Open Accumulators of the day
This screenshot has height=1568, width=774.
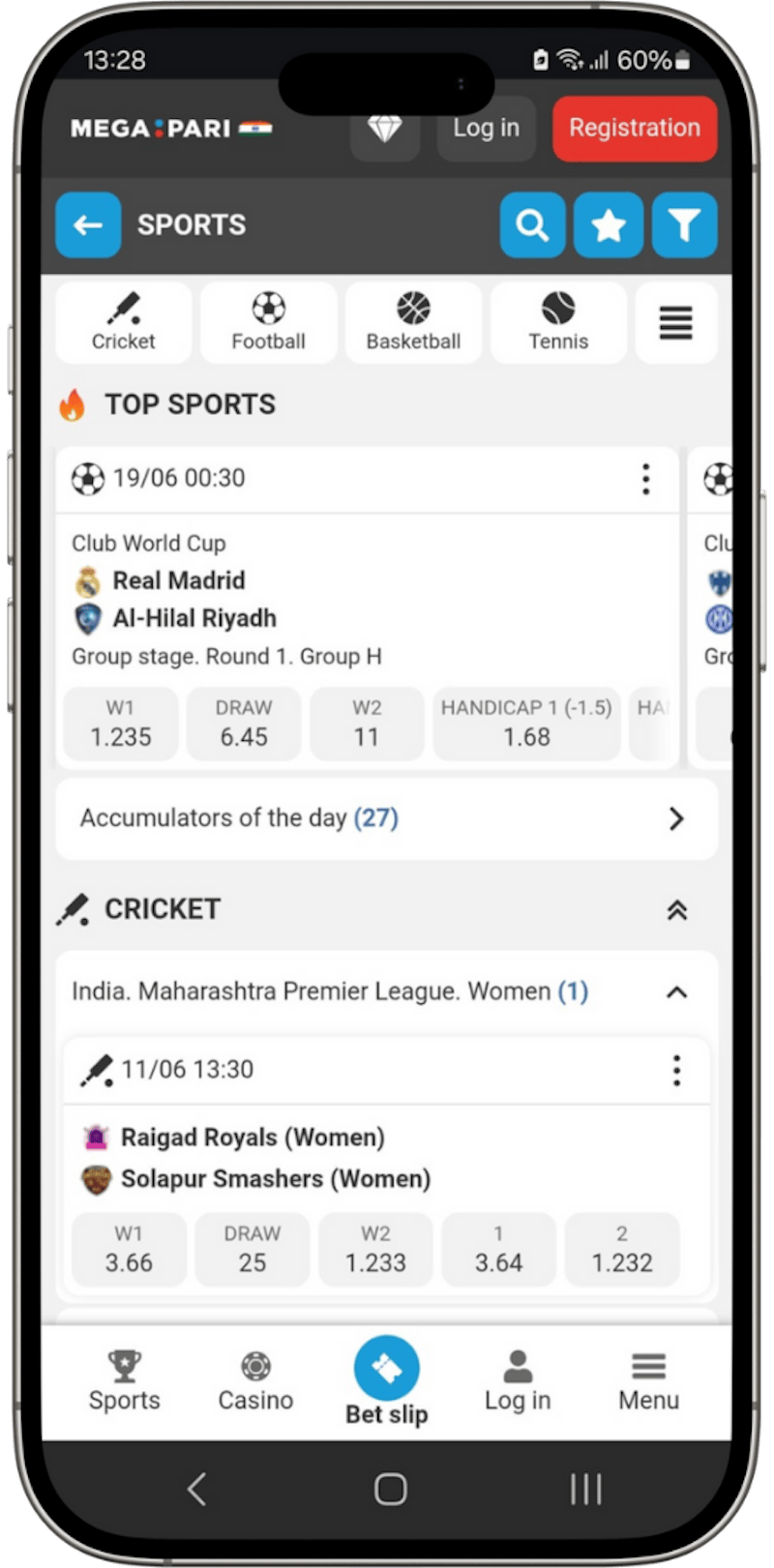386,818
